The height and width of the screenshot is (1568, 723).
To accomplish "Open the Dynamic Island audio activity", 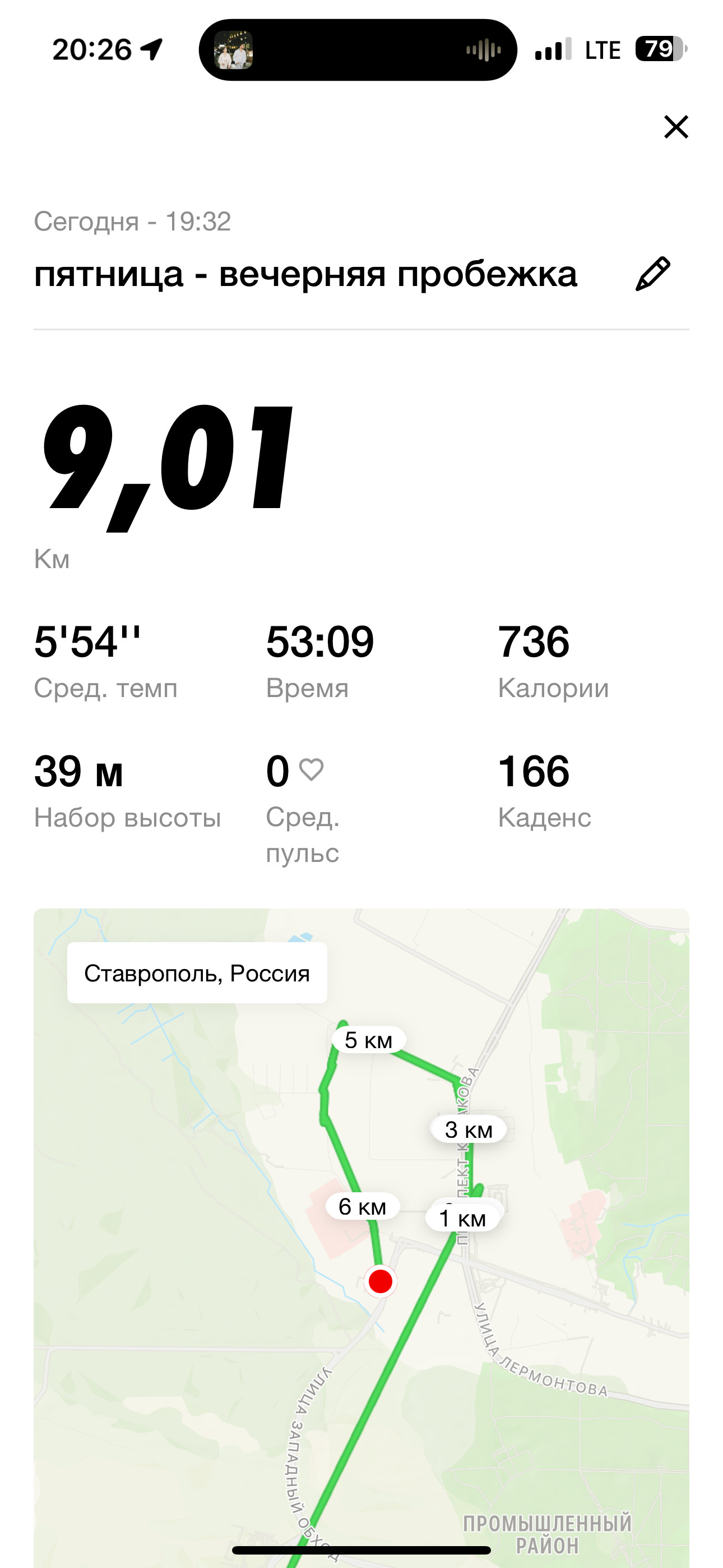I will [358, 50].
